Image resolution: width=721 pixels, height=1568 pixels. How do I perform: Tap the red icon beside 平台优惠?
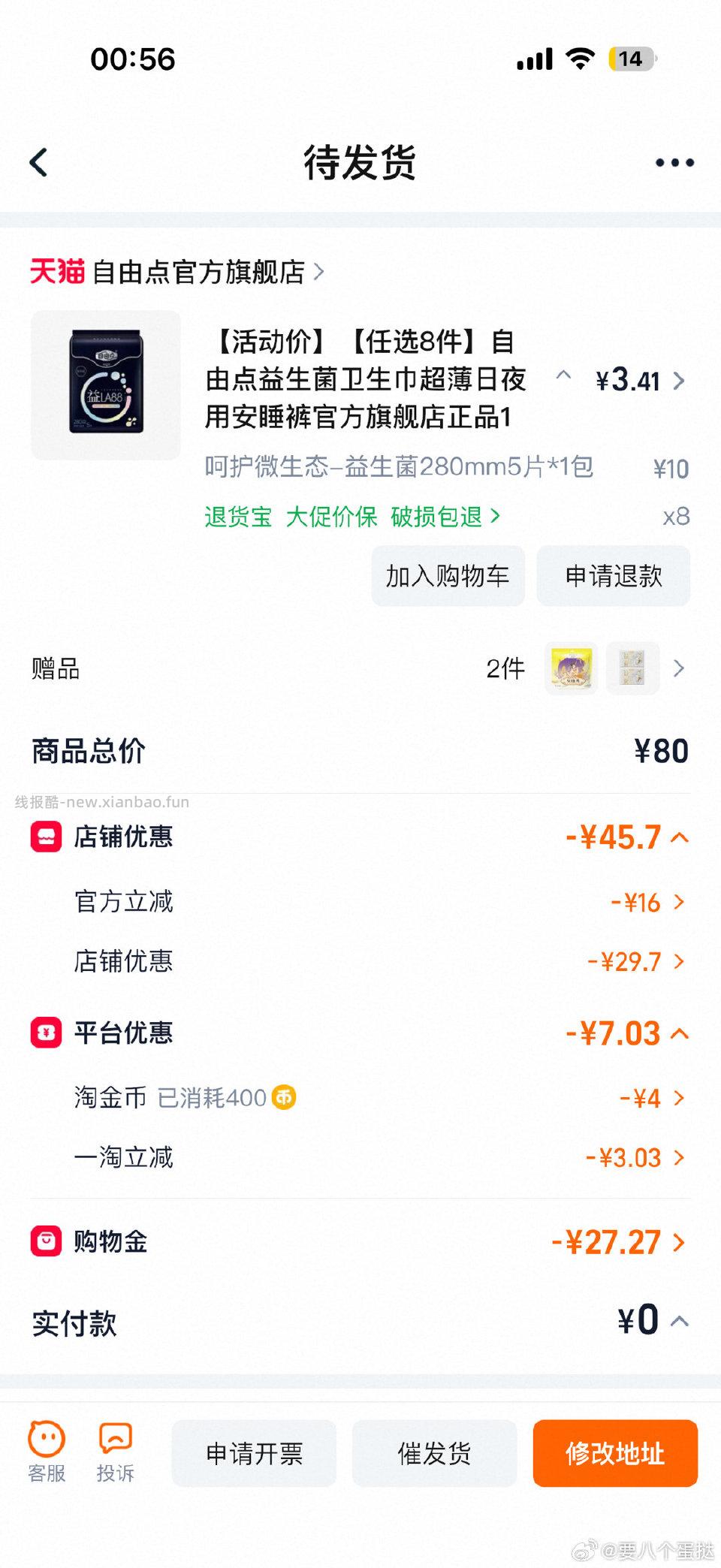pyautogui.click(x=45, y=1033)
